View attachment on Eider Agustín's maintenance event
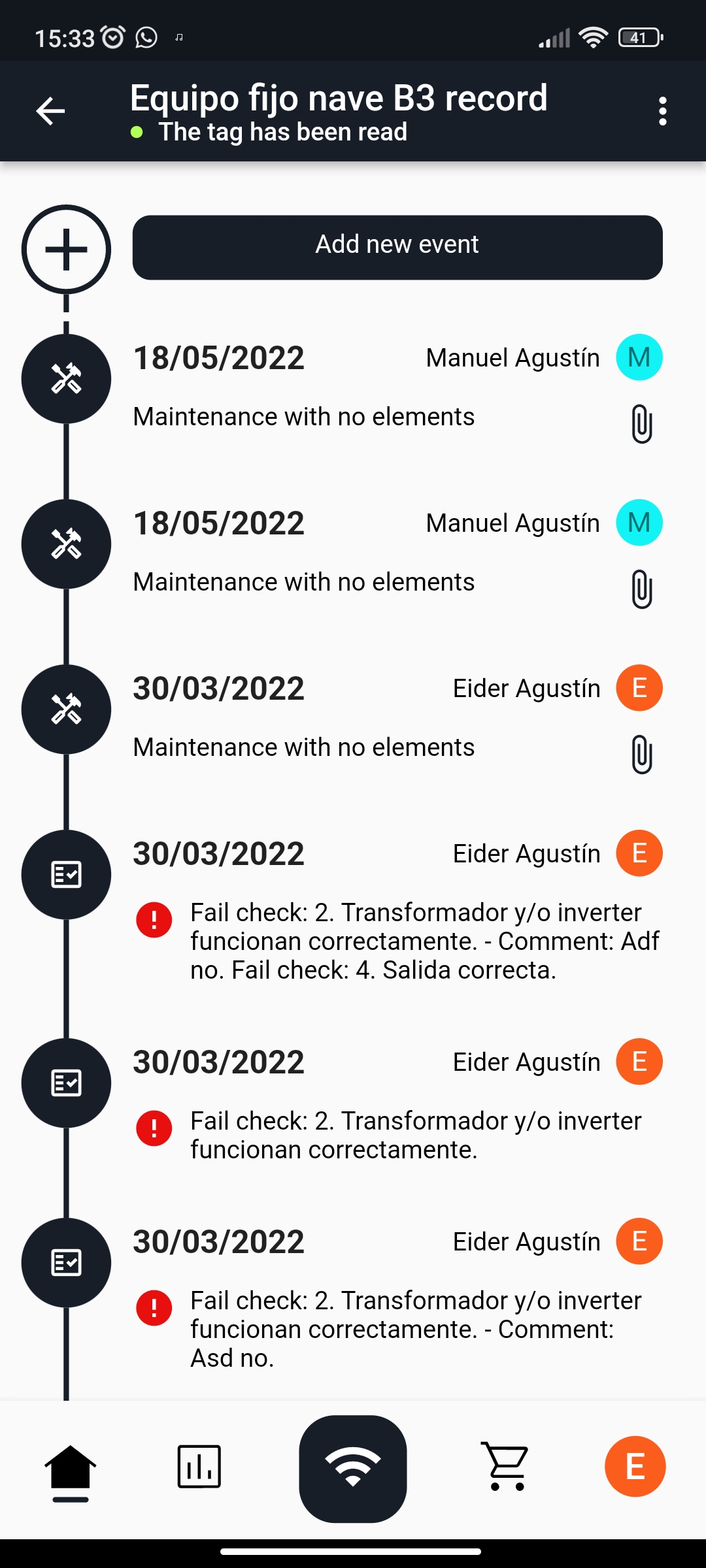The width and height of the screenshot is (706, 1568). (x=642, y=755)
